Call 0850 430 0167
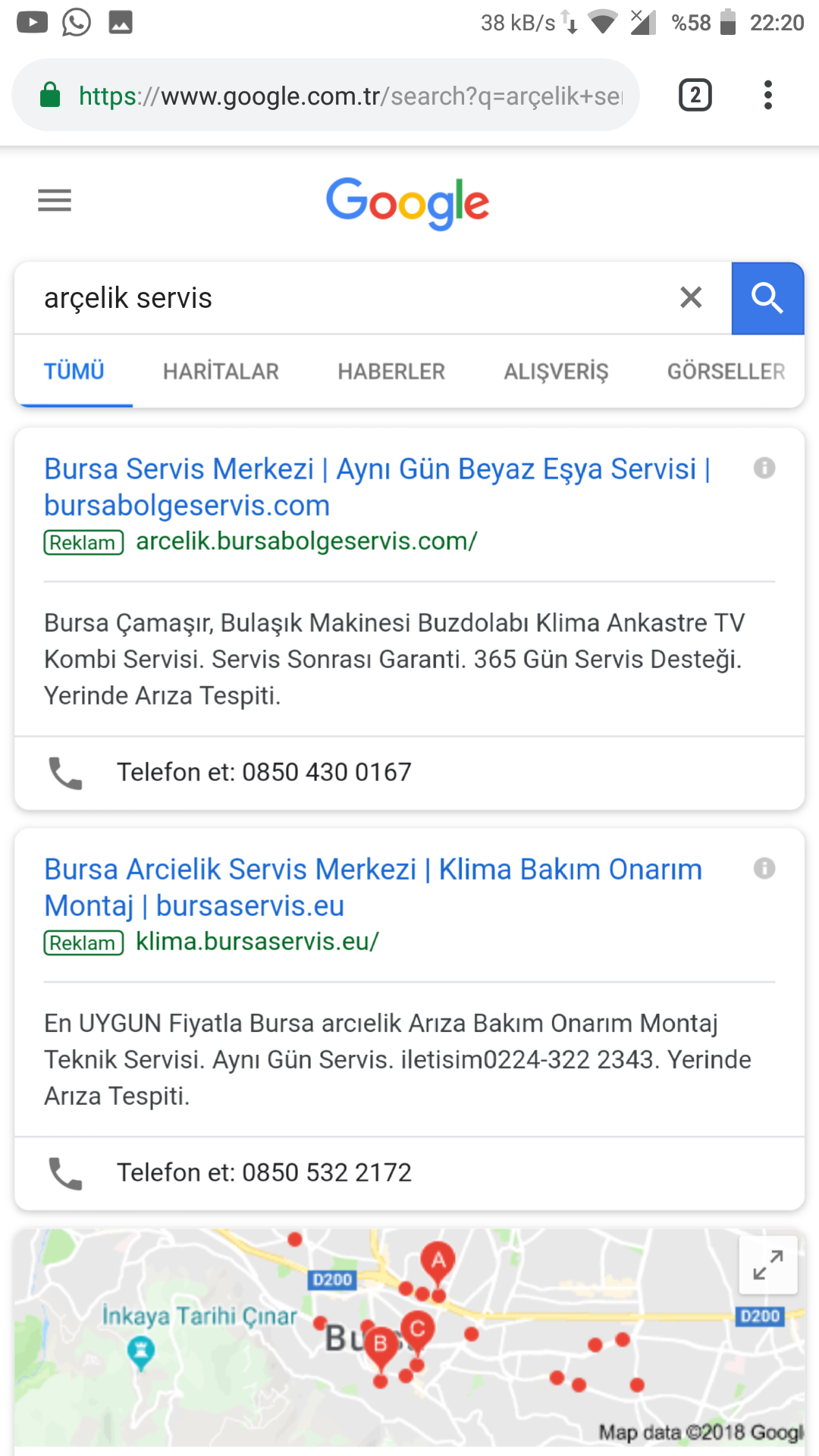The width and height of the screenshot is (819, 1456). coord(409,773)
